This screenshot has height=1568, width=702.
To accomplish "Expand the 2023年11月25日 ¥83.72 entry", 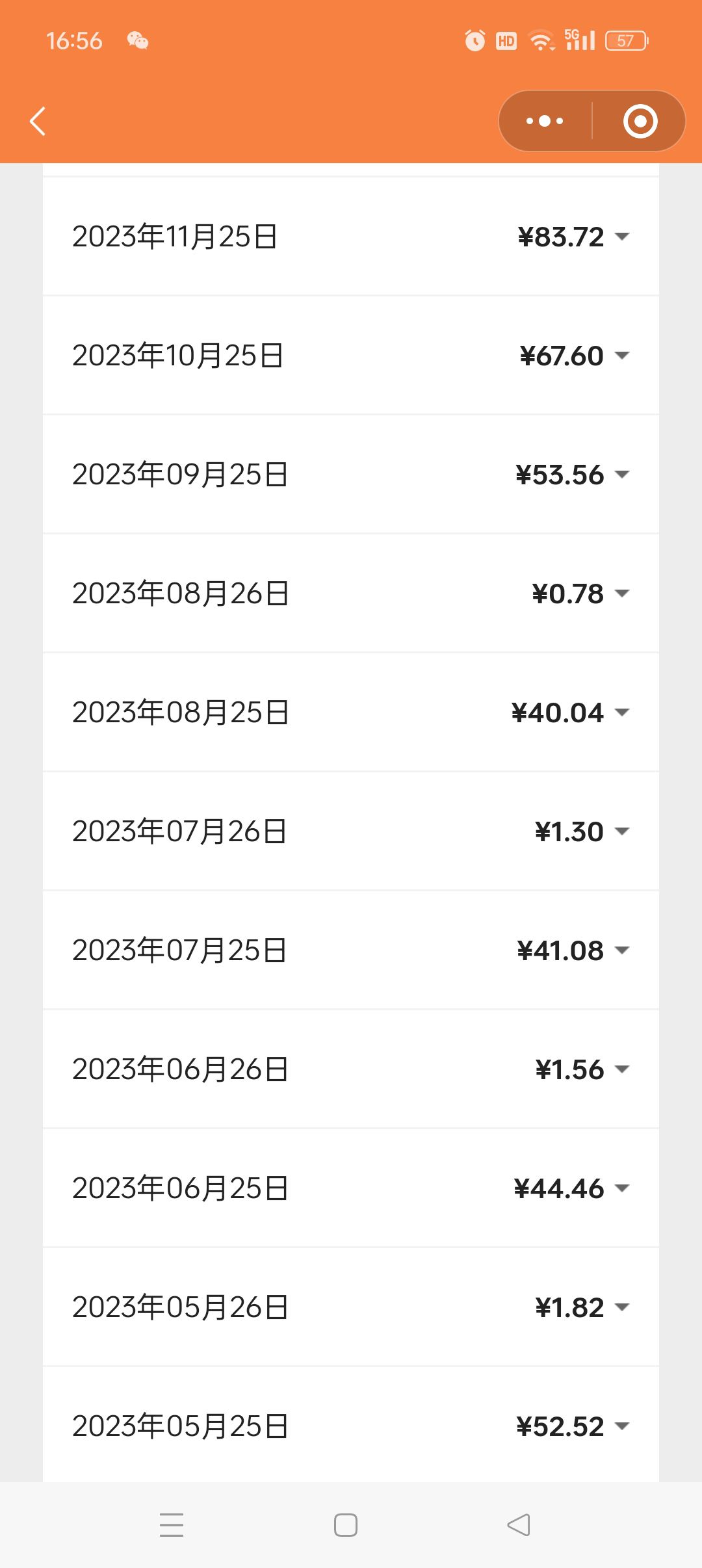I will click(x=351, y=236).
